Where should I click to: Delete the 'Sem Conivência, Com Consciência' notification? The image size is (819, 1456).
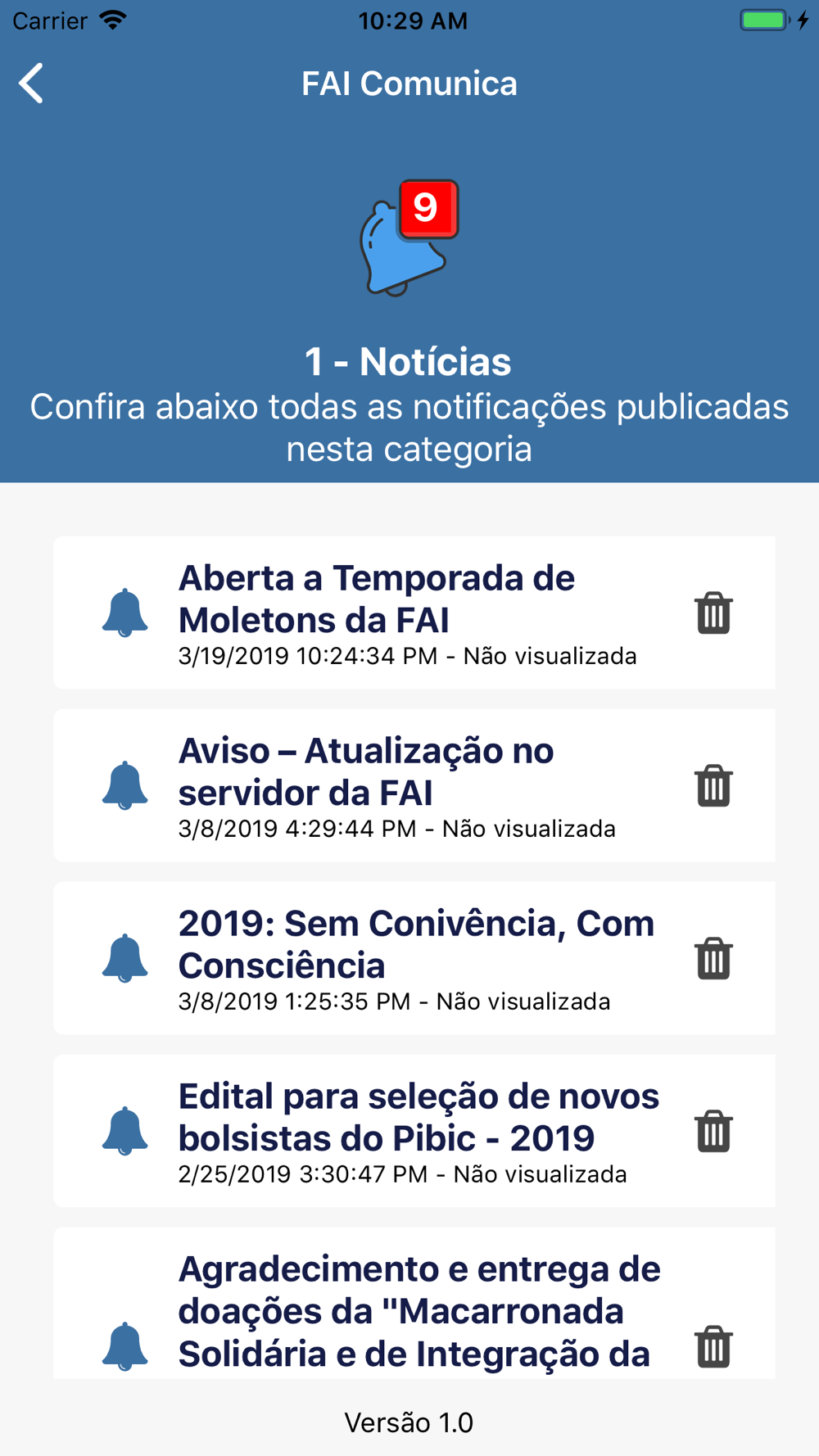(x=713, y=958)
